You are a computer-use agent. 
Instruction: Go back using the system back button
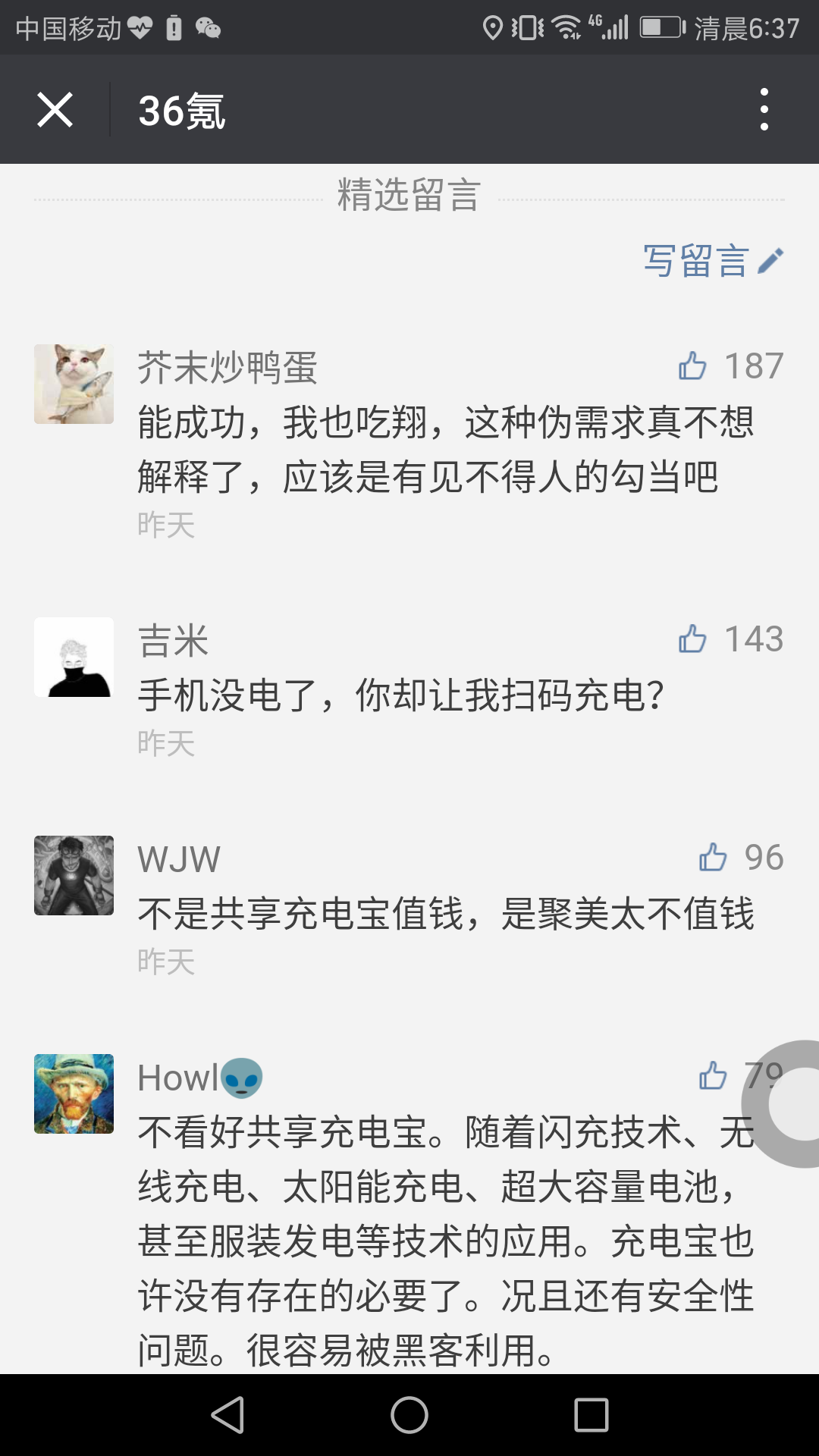coord(227,1415)
